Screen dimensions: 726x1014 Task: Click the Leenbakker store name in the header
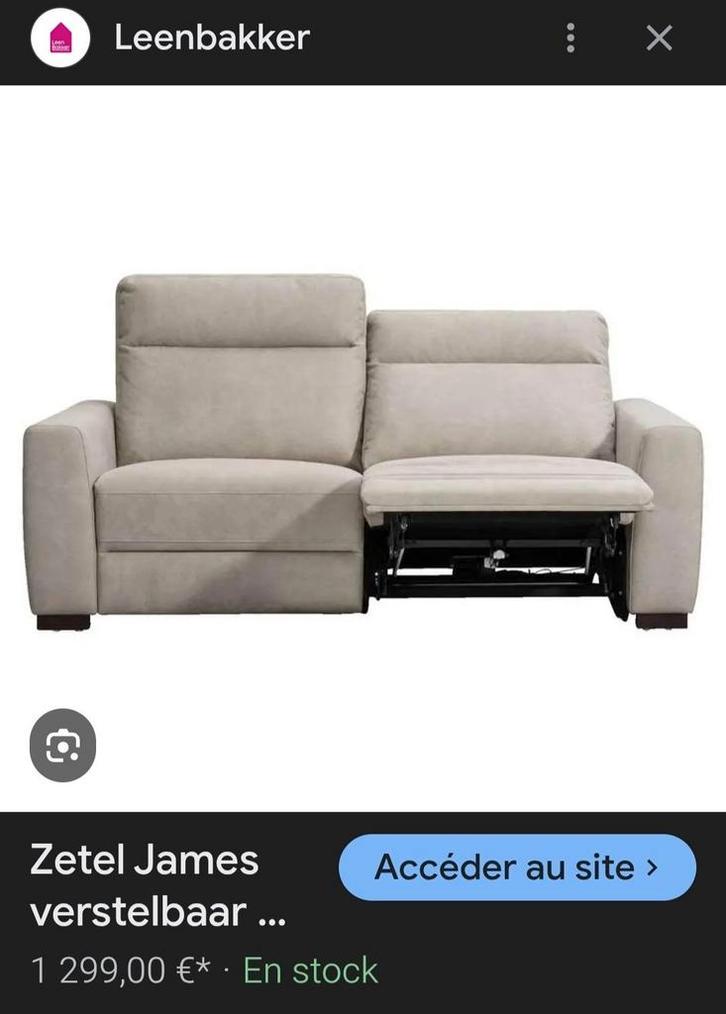click(210, 38)
